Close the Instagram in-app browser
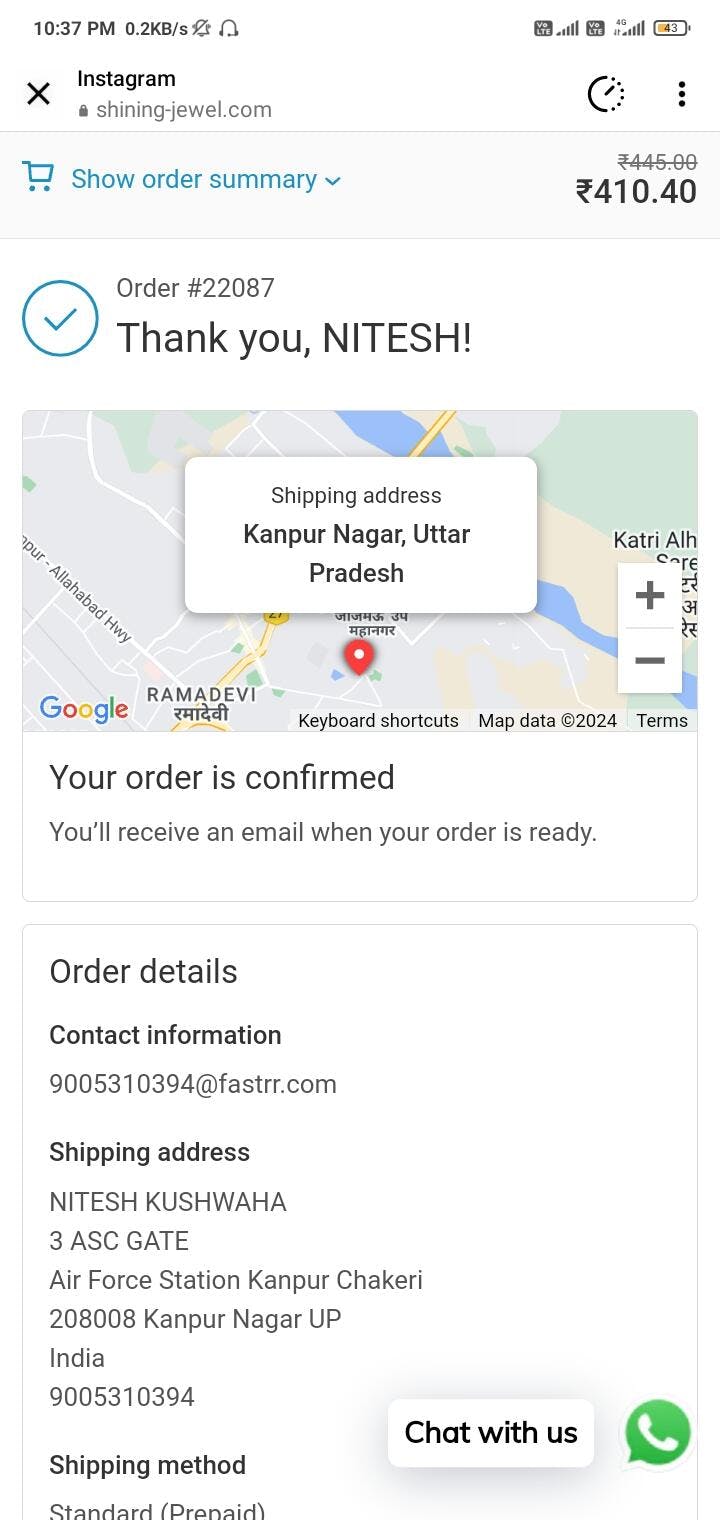The image size is (720, 1520). pyautogui.click(x=38, y=94)
